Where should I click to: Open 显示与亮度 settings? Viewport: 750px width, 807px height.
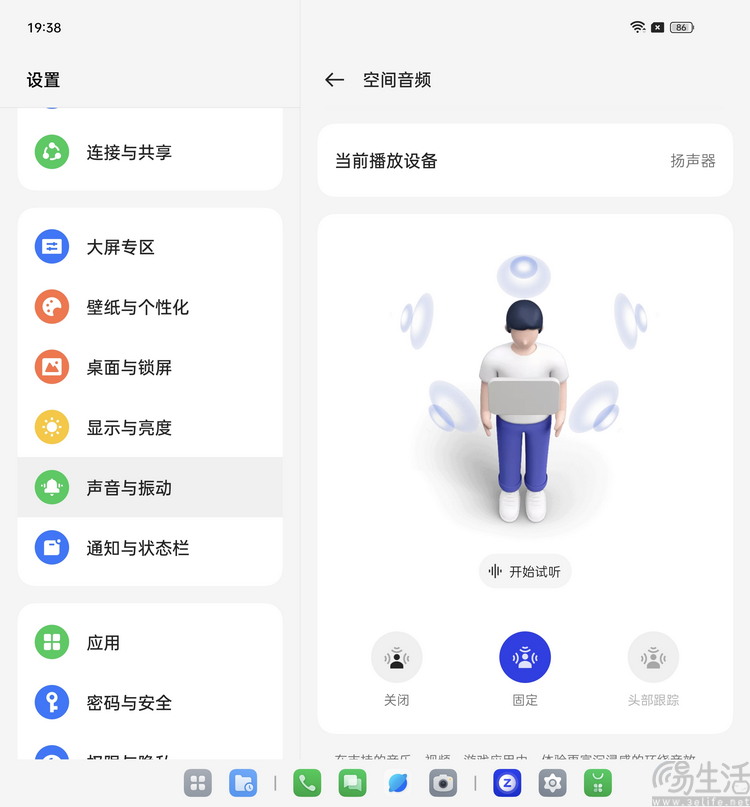click(150, 427)
